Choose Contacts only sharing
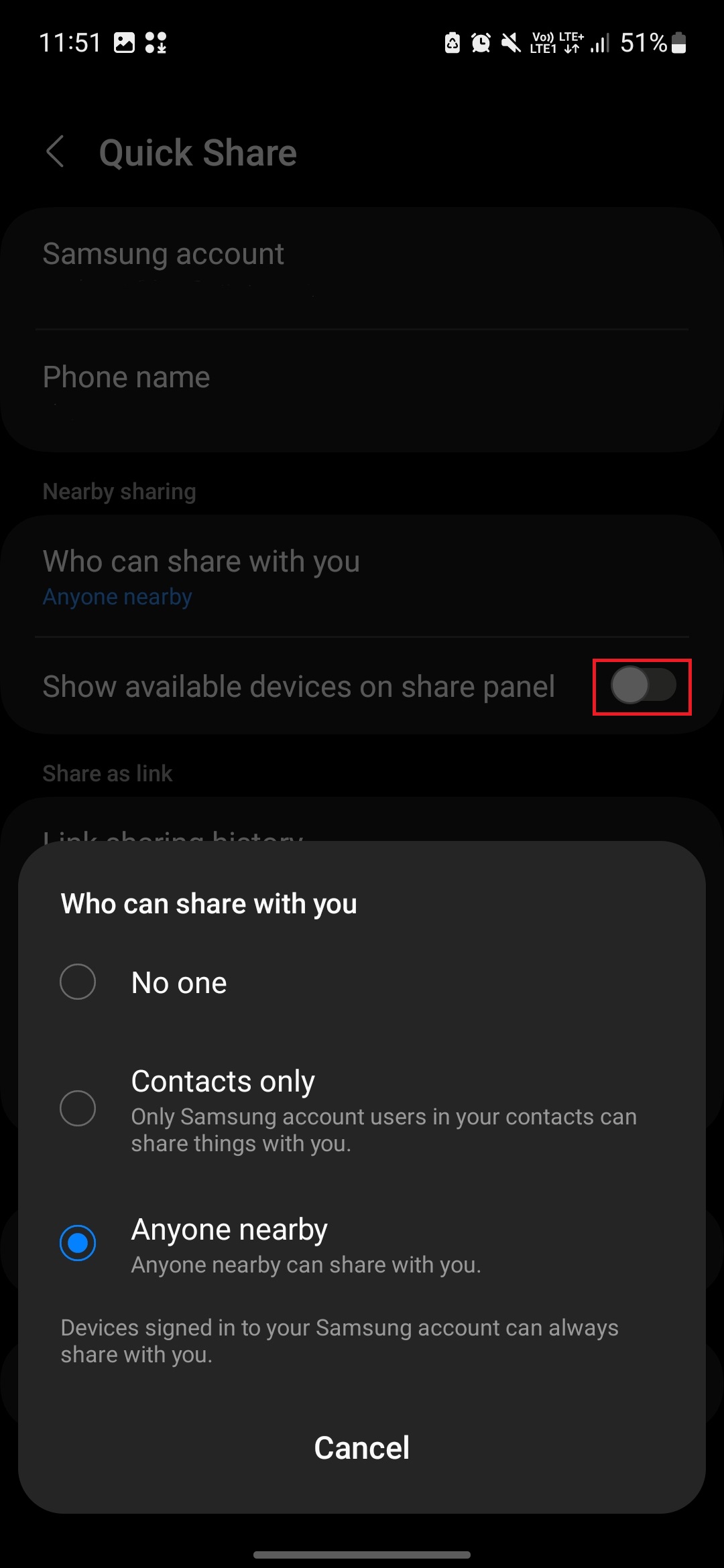The image size is (724, 1568). (x=78, y=1108)
